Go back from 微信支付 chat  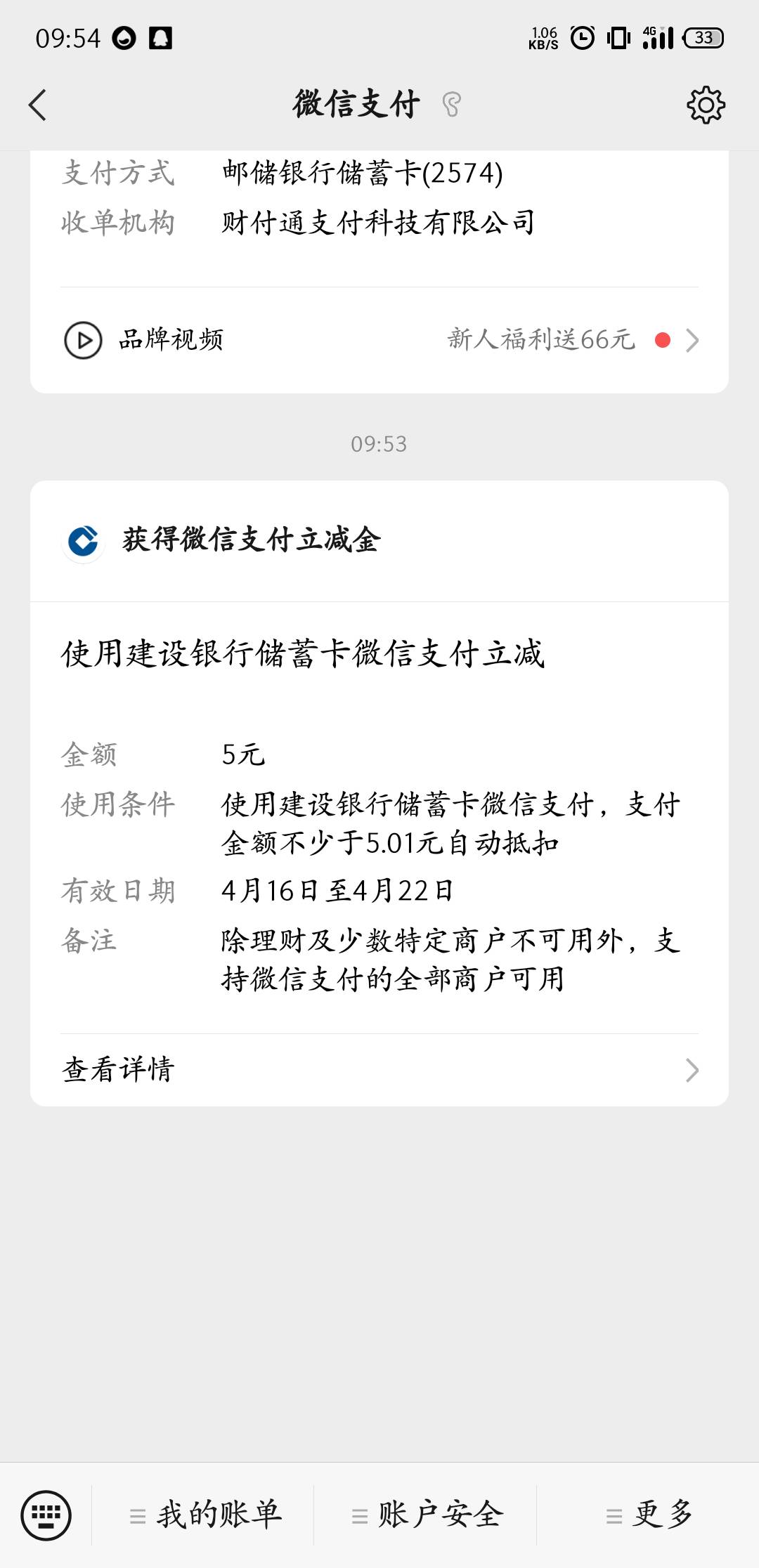(38, 105)
